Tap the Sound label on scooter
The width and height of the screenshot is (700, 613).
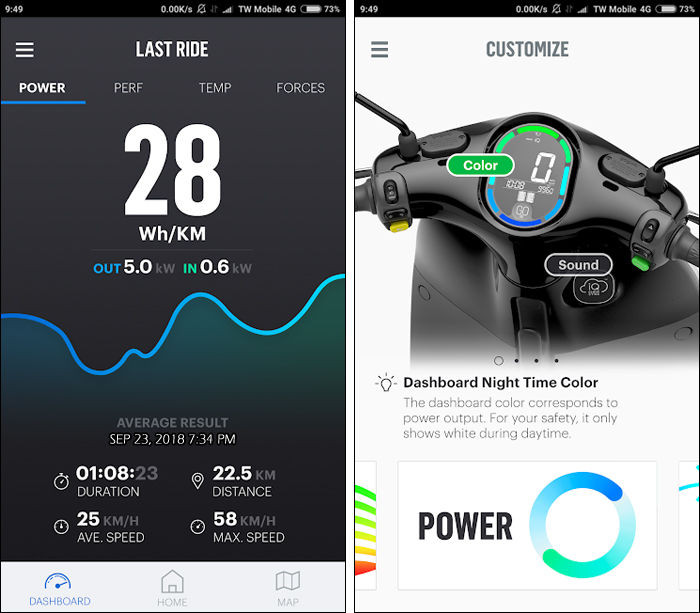[x=578, y=265]
